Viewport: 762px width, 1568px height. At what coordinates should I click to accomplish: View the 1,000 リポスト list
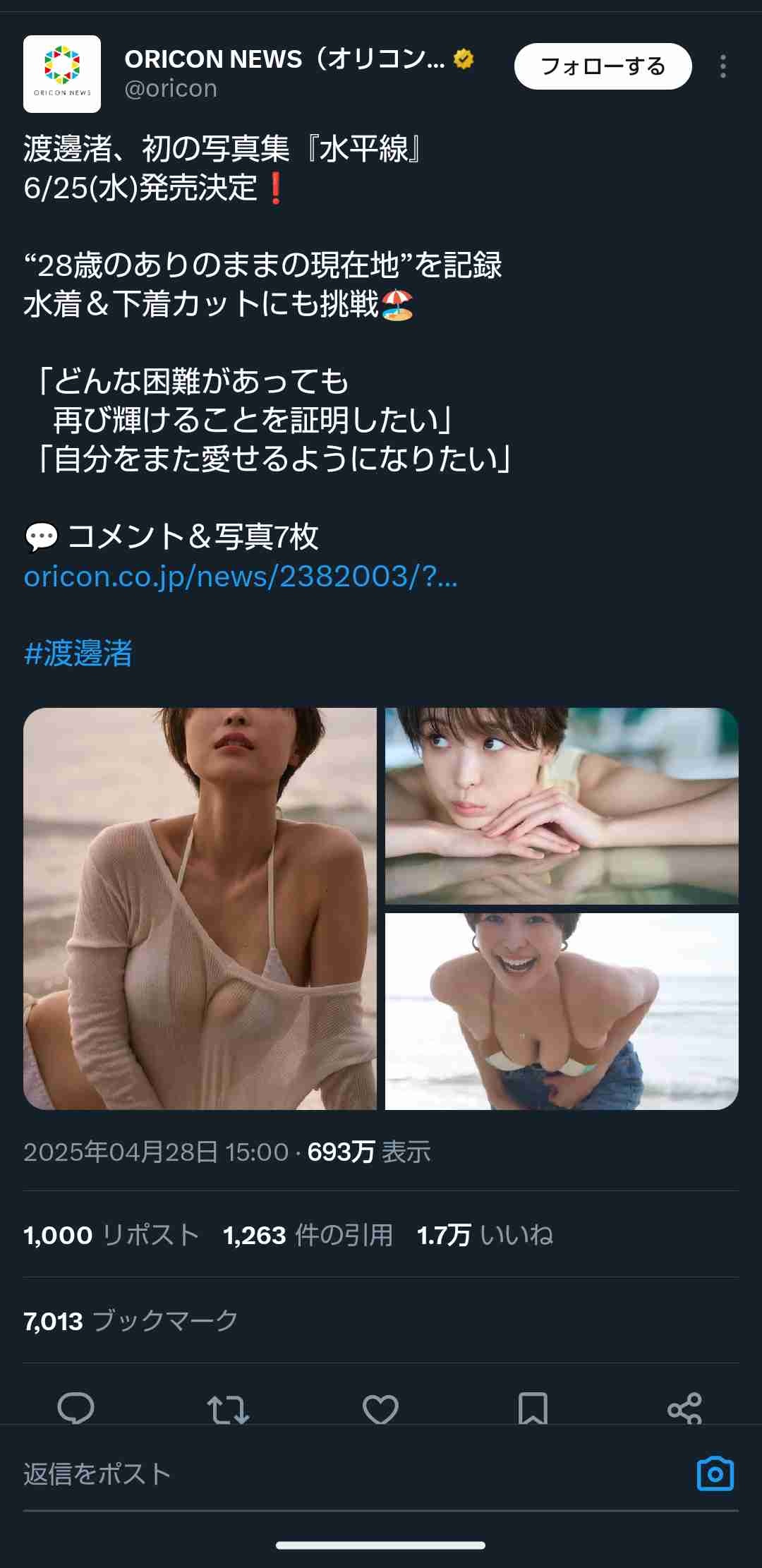coord(111,1235)
